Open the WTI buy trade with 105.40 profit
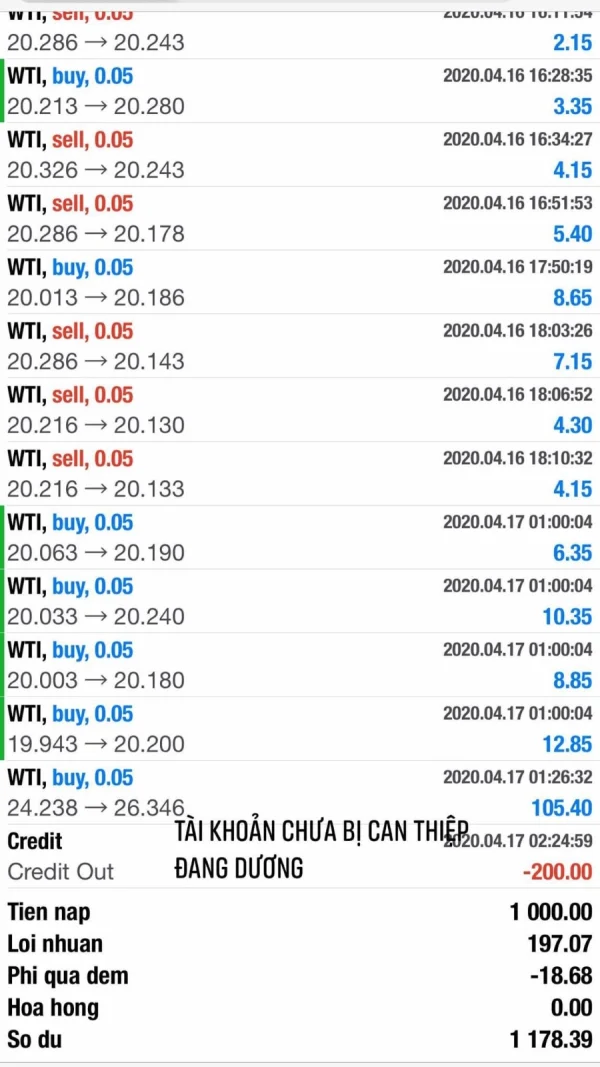This screenshot has height=1067, width=600. pyautogui.click(x=300, y=790)
